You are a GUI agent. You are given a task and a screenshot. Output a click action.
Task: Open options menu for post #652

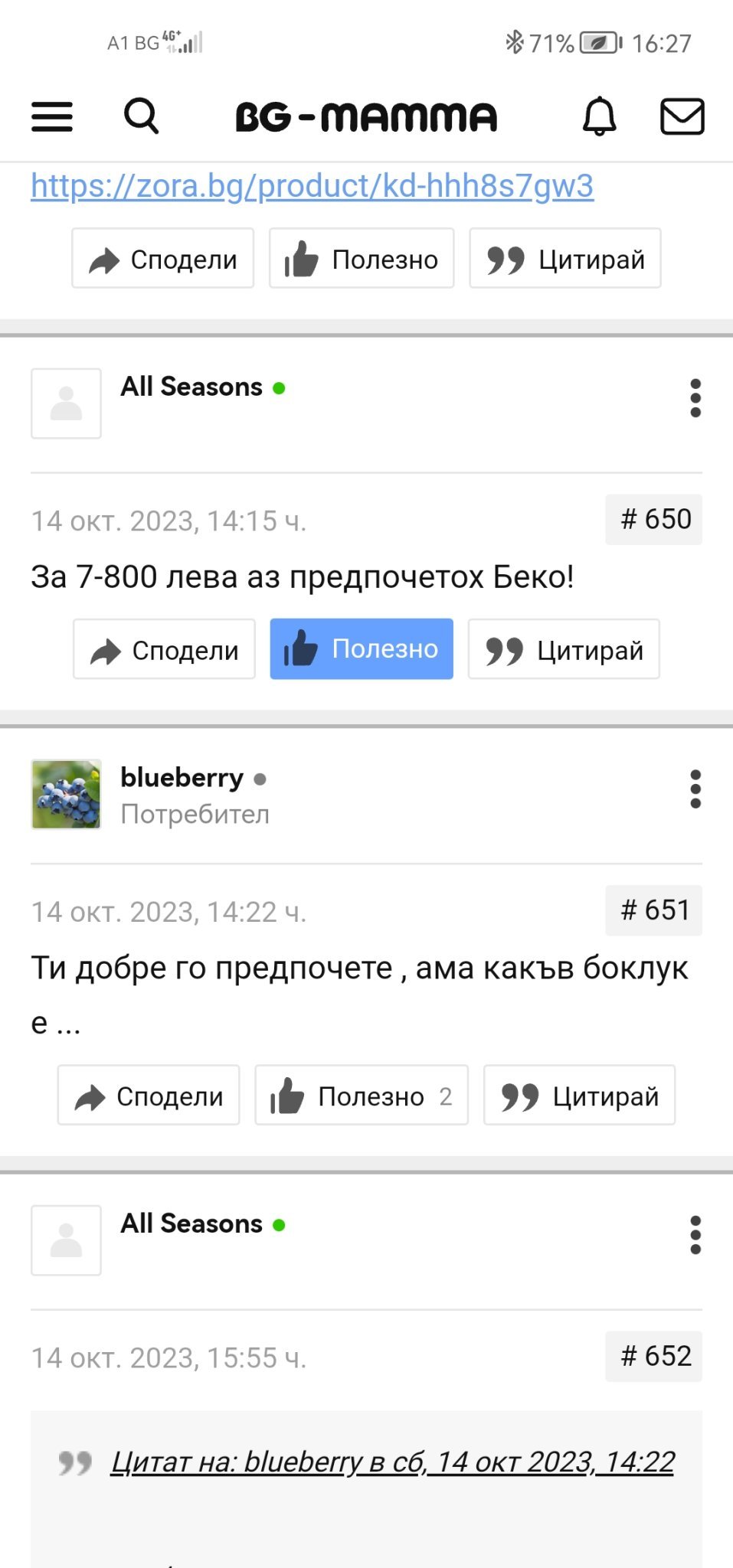[x=695, y=1235]
